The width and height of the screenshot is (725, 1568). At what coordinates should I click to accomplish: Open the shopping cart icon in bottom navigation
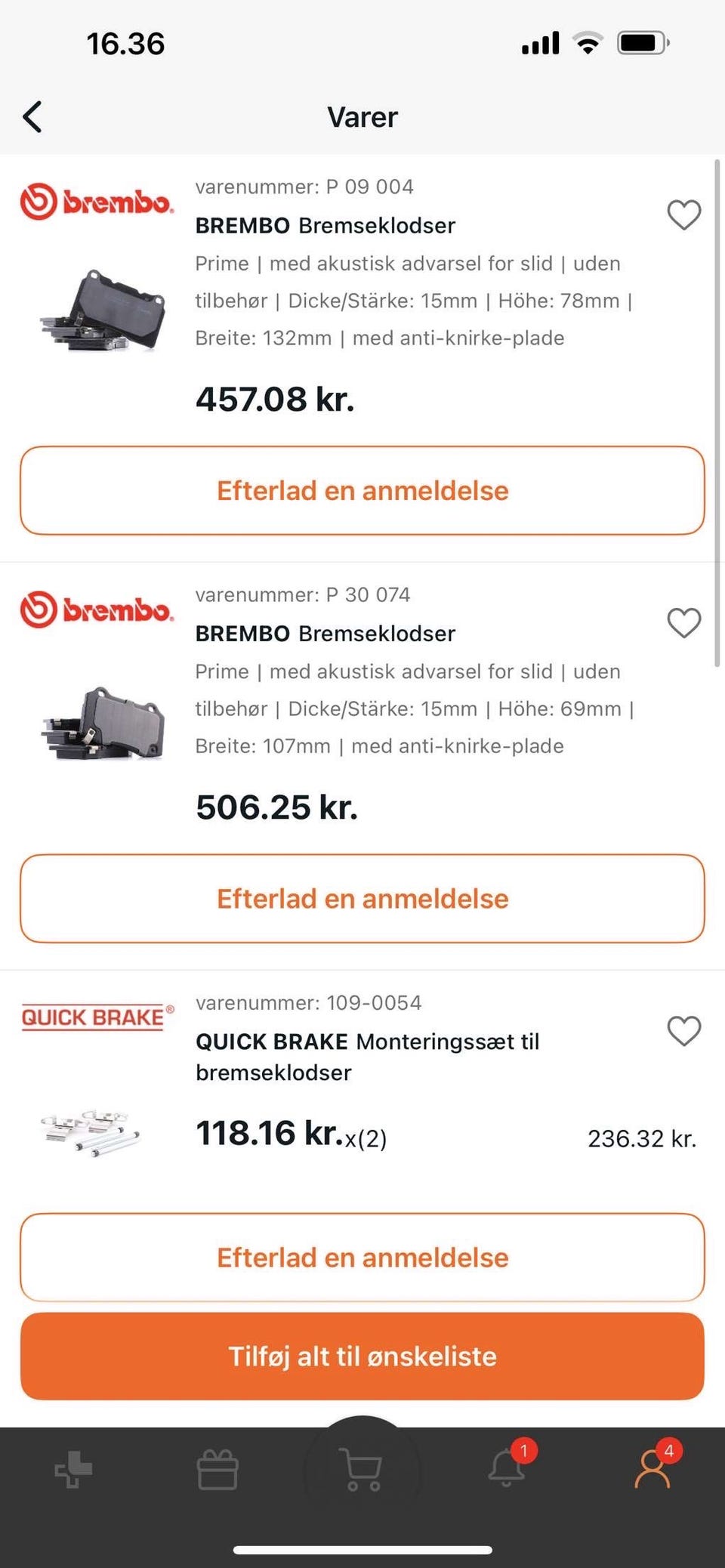[x=362, y=1470]
